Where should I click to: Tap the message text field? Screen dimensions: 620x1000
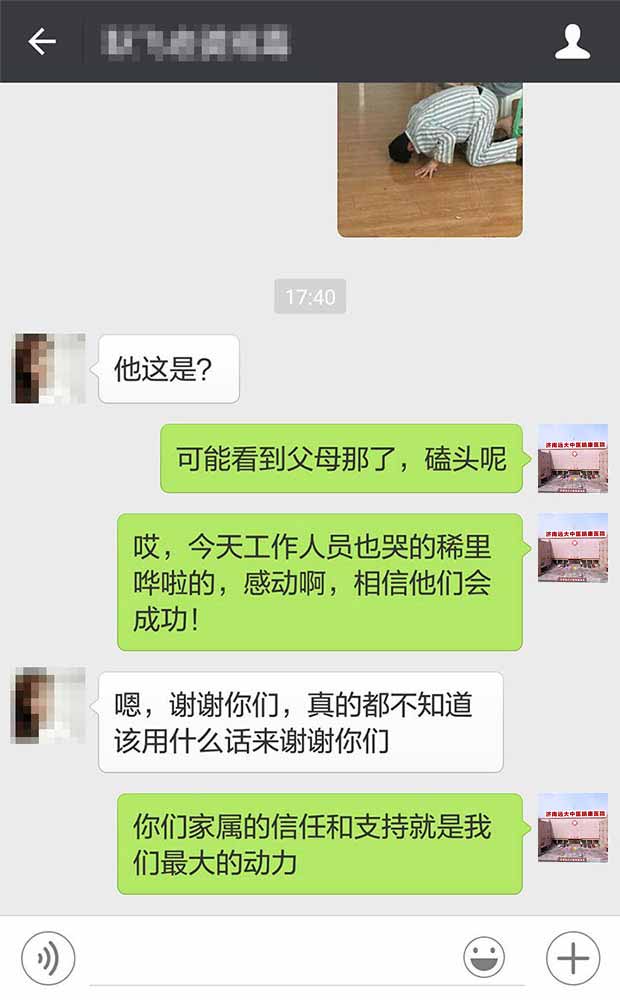(270, 960)
